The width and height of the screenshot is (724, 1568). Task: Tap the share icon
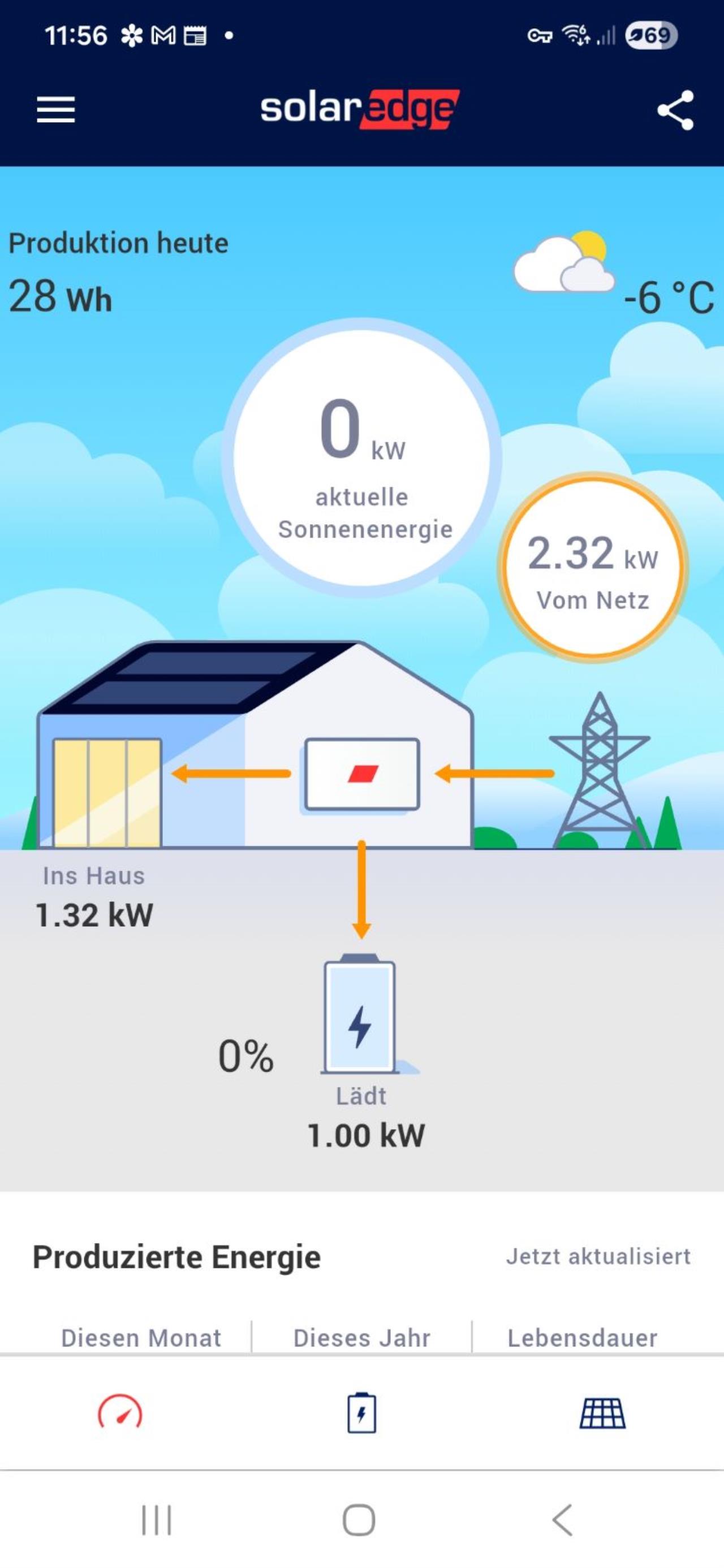675,110
